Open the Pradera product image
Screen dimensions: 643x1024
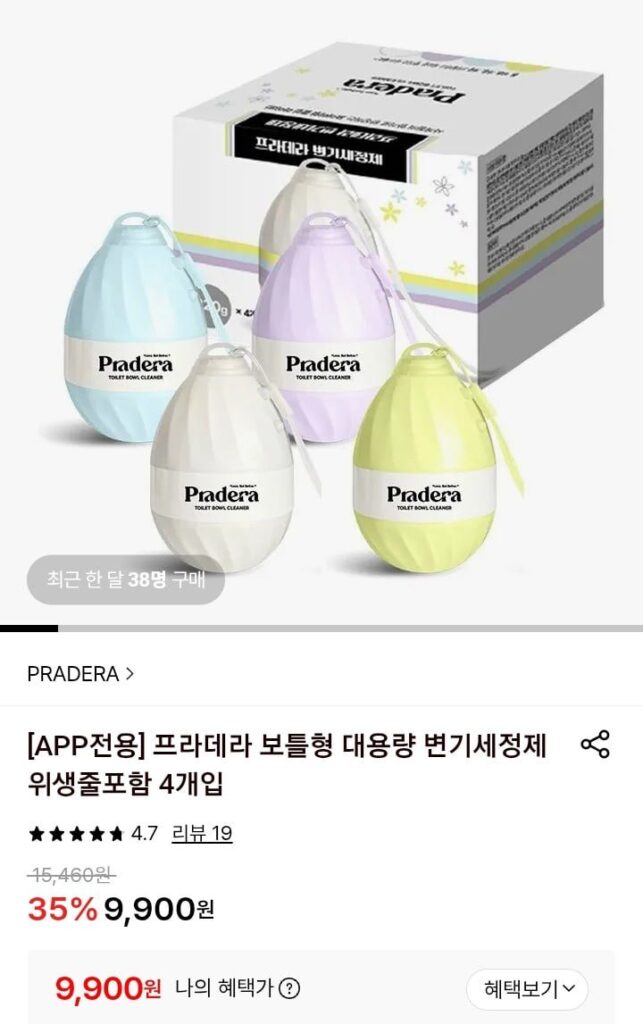tap(321, 310)
